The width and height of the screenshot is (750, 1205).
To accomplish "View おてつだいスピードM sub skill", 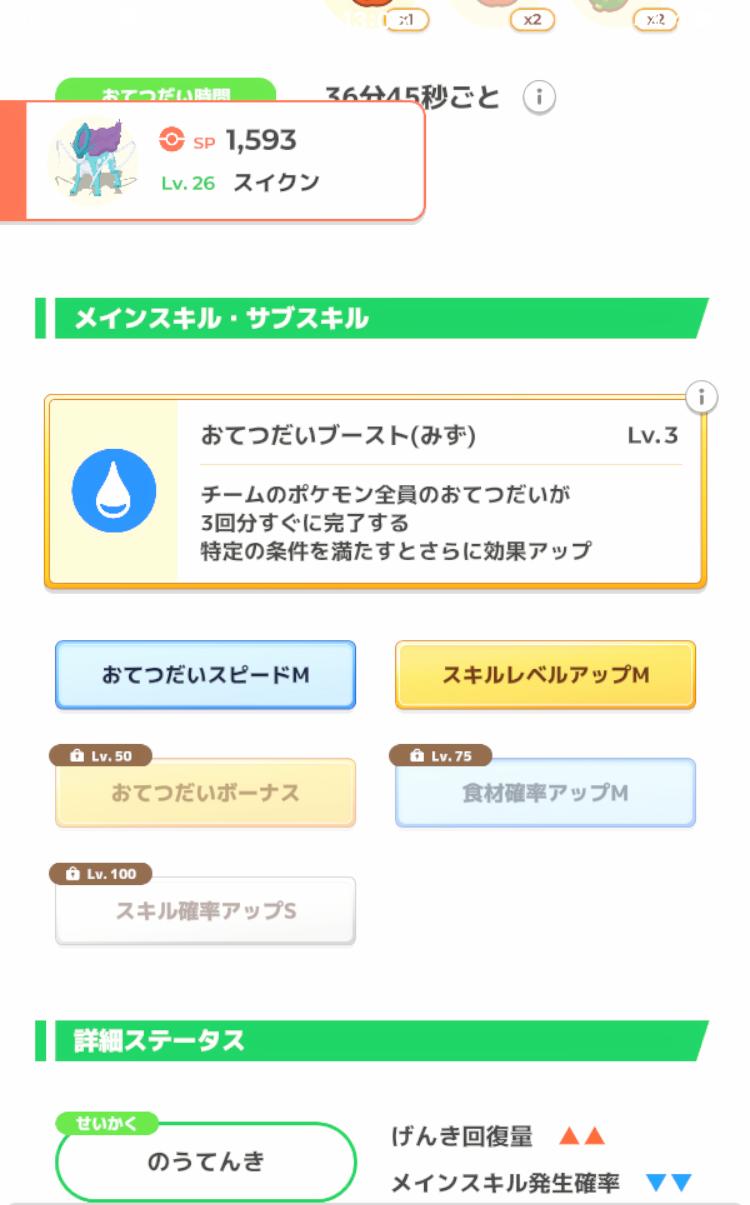I will click(x=205, y=675).
